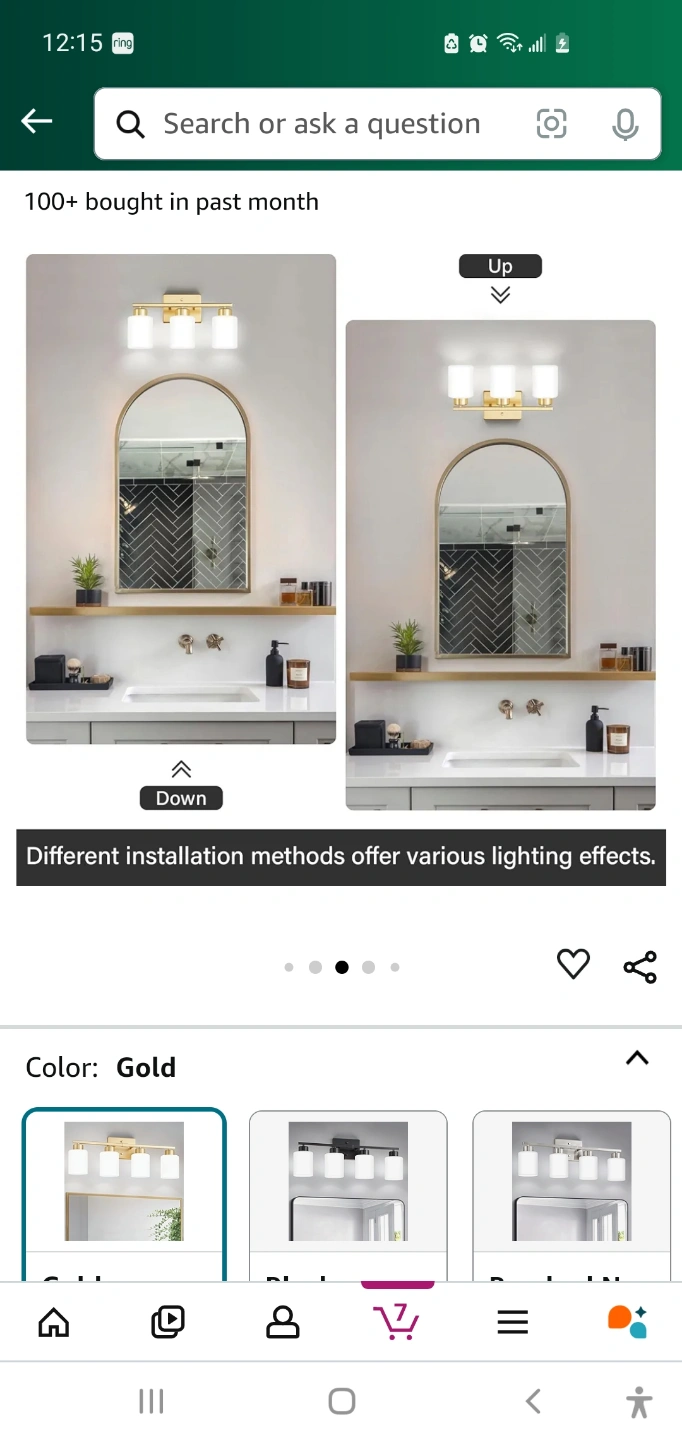Open the camera lens search icon
This screenshot has height=1440, width=682.
click(552, 124)
